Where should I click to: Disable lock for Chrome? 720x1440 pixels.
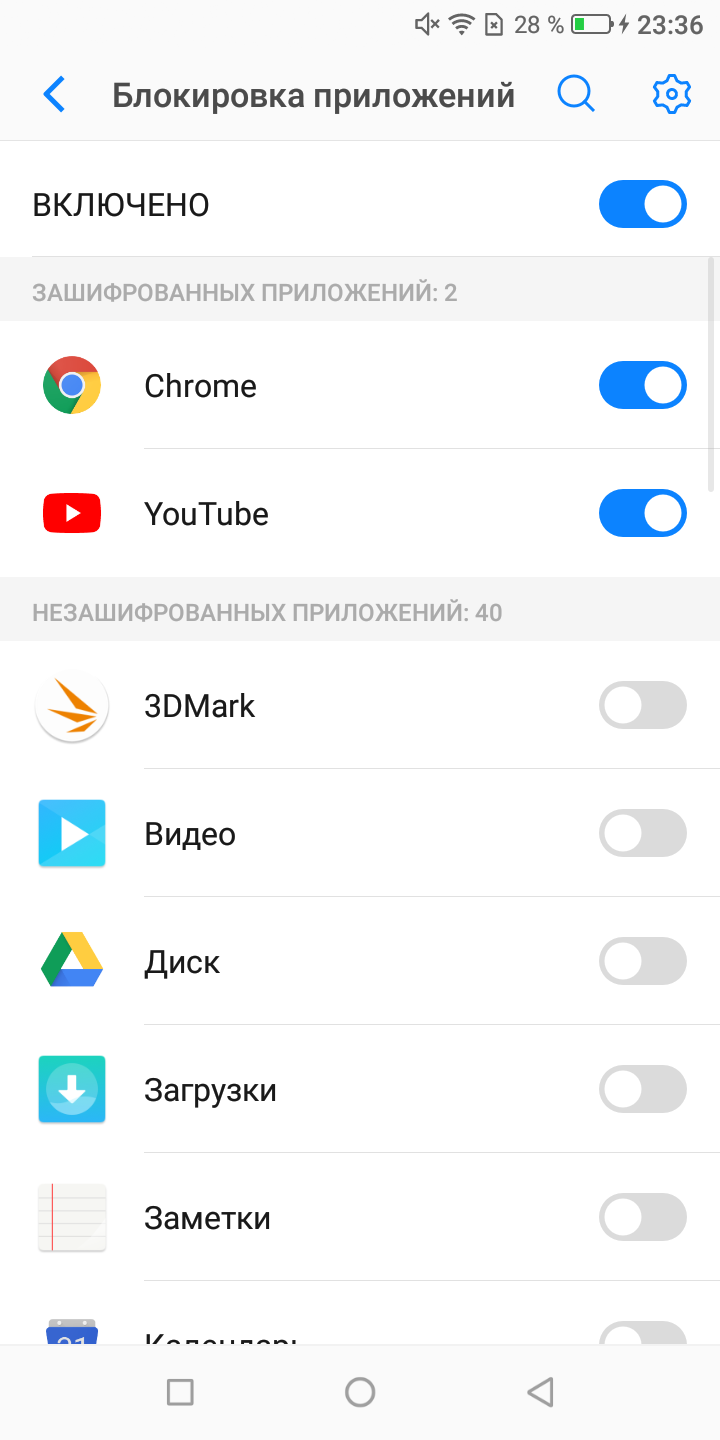point(642,386)
